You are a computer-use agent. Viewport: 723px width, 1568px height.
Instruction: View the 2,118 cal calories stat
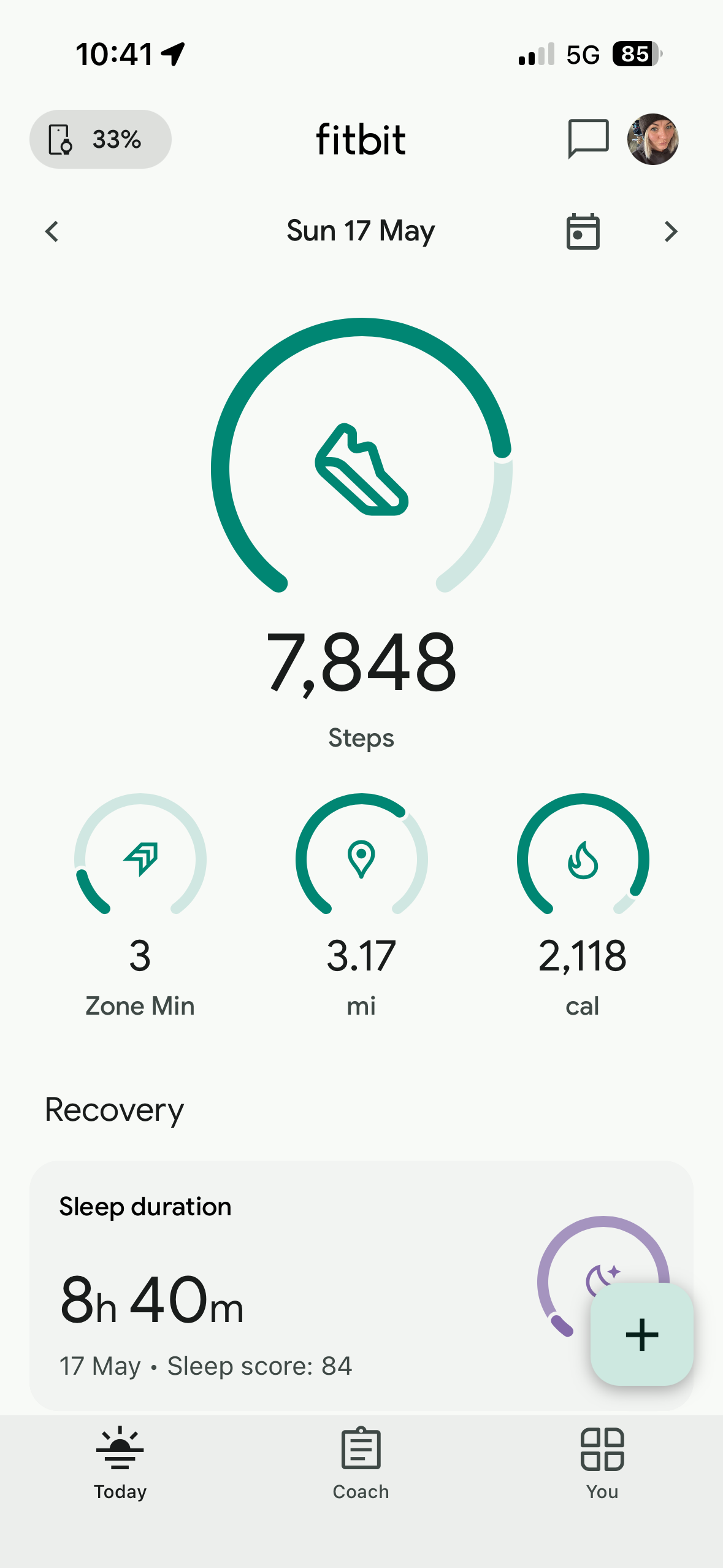[583, 906]
